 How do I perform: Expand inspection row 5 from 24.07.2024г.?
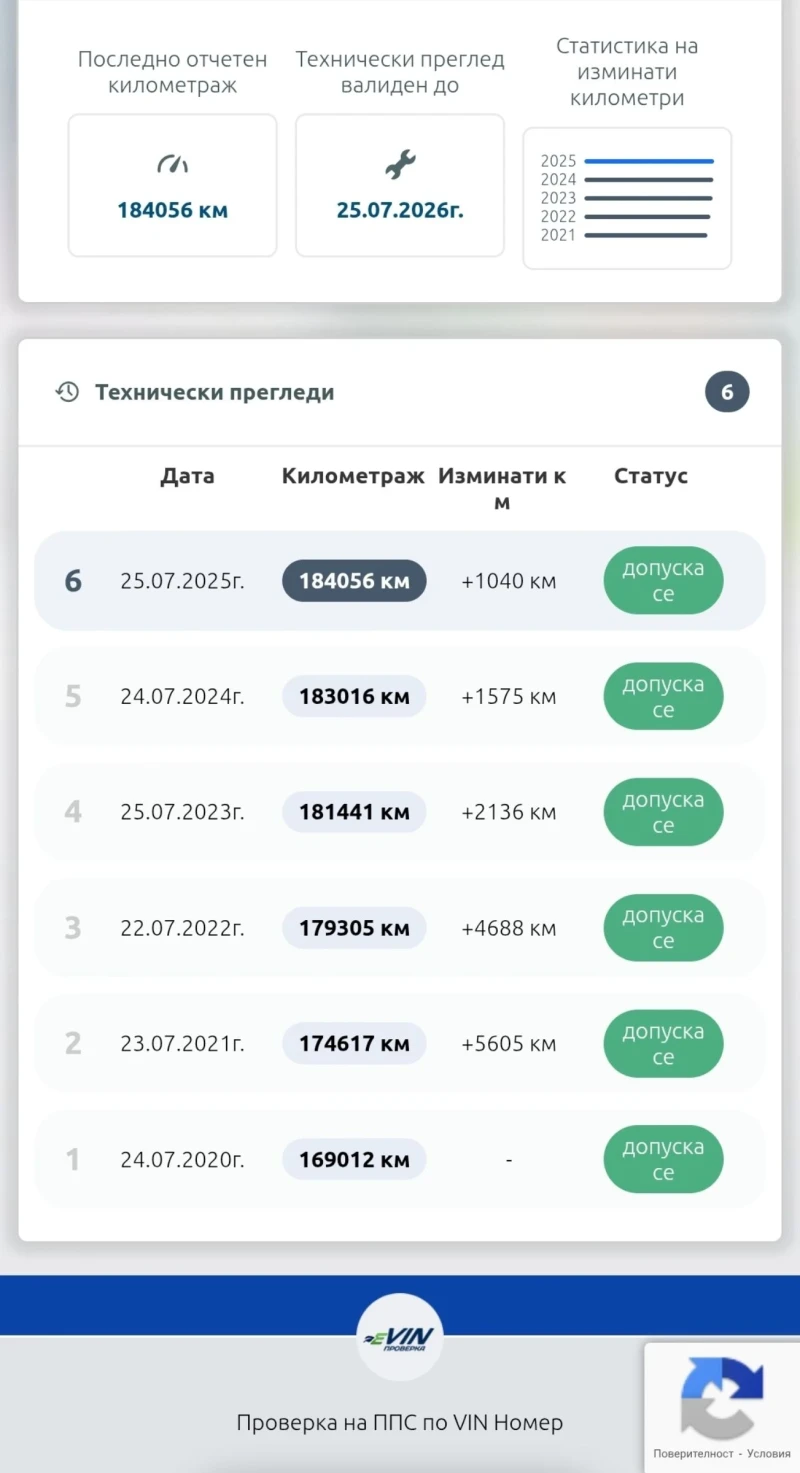pos(400,696)
